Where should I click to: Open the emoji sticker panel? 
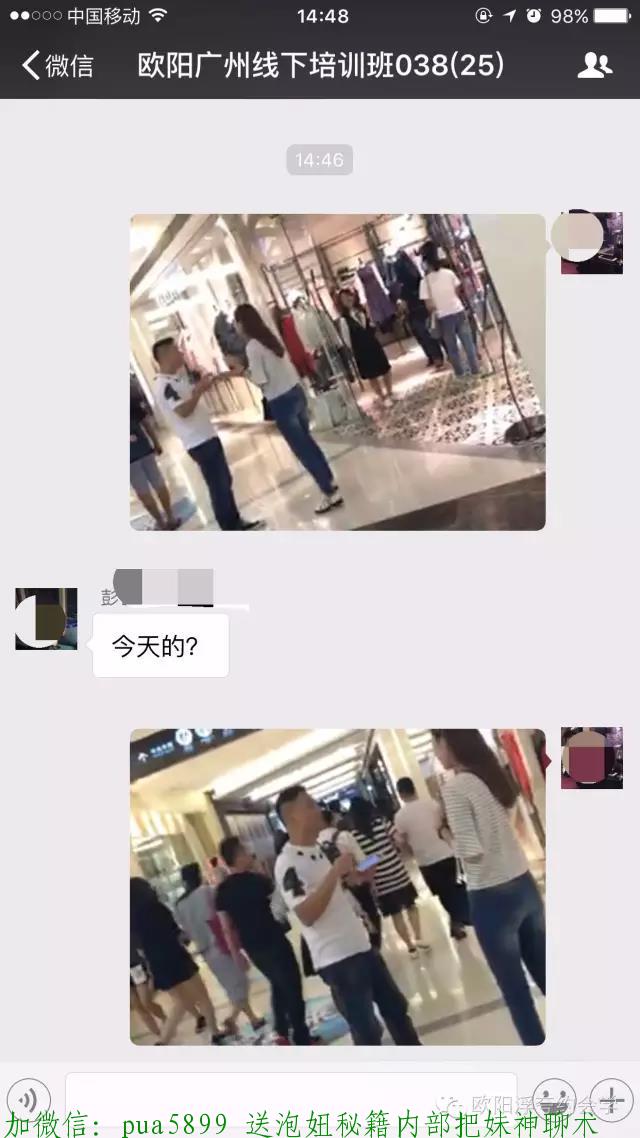(x=553, y=1097)
